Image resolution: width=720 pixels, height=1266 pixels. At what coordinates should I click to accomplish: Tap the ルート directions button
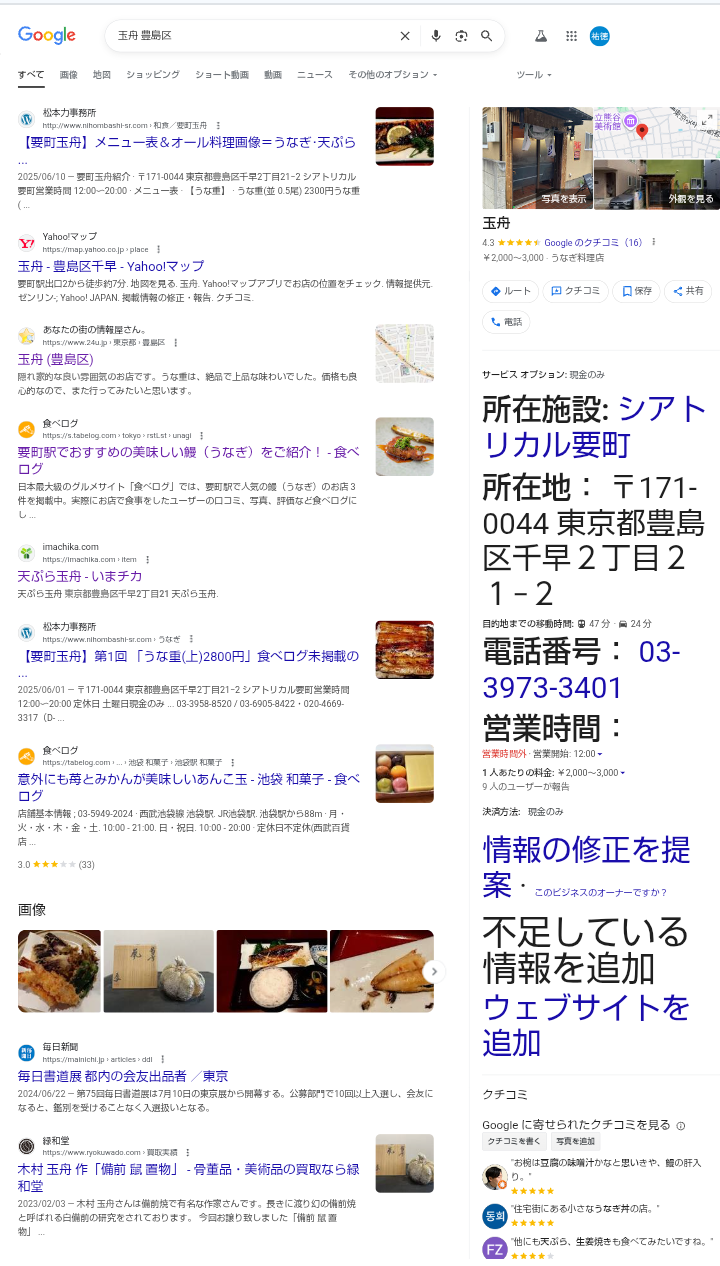(x=509, y=291)
